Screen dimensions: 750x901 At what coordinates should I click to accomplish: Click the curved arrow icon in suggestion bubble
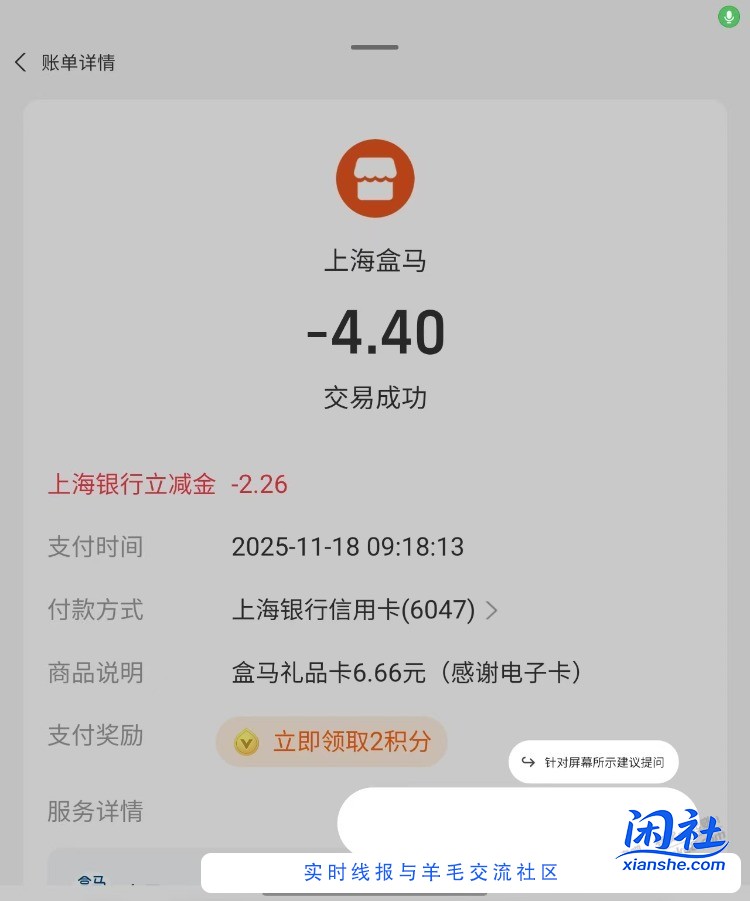tap(527, 761)
